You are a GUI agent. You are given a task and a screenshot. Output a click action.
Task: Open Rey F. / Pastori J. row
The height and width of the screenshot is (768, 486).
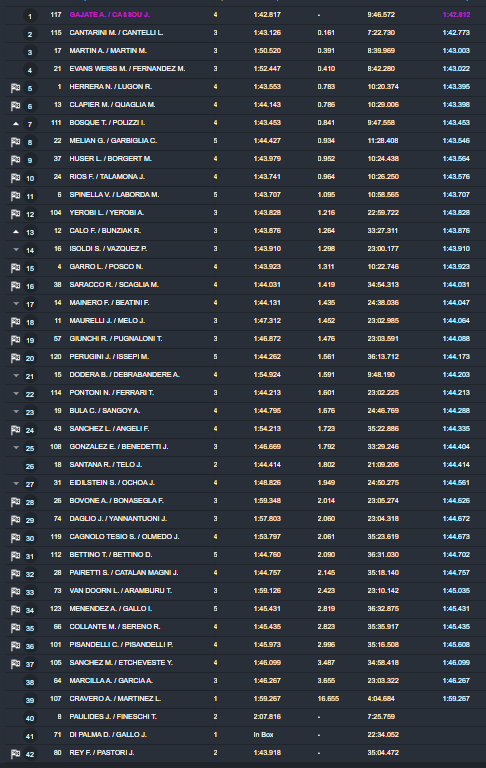point(245,753)
